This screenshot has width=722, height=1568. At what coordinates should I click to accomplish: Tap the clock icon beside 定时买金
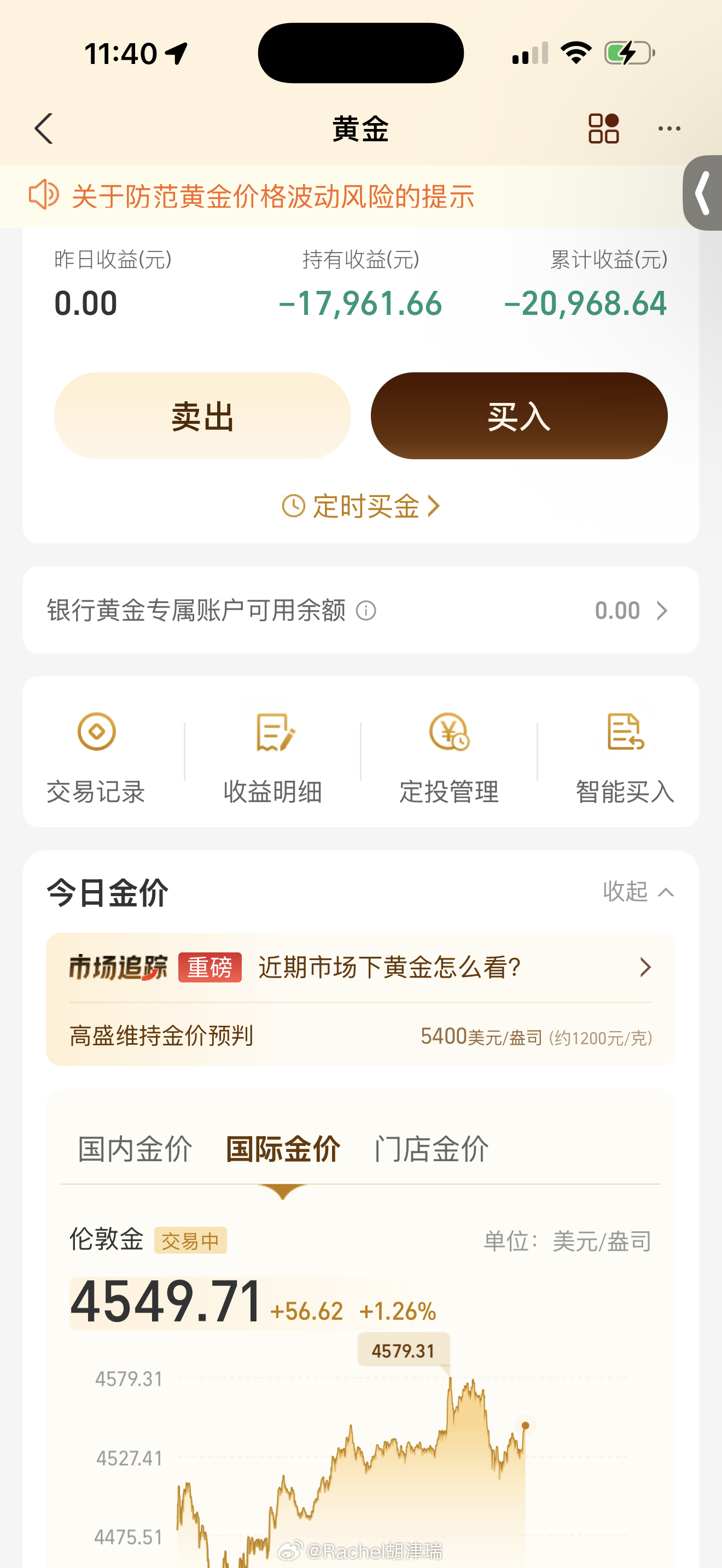click(x=292, y=506)
